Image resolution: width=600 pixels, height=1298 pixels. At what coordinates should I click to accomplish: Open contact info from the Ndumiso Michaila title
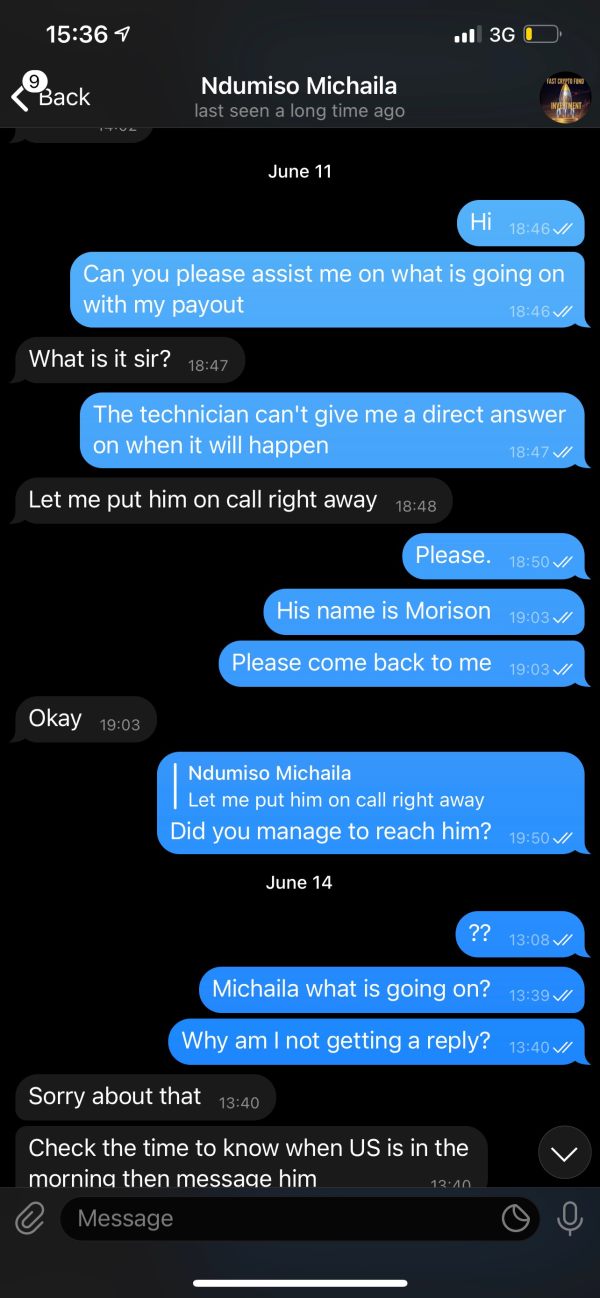(299, 86)
